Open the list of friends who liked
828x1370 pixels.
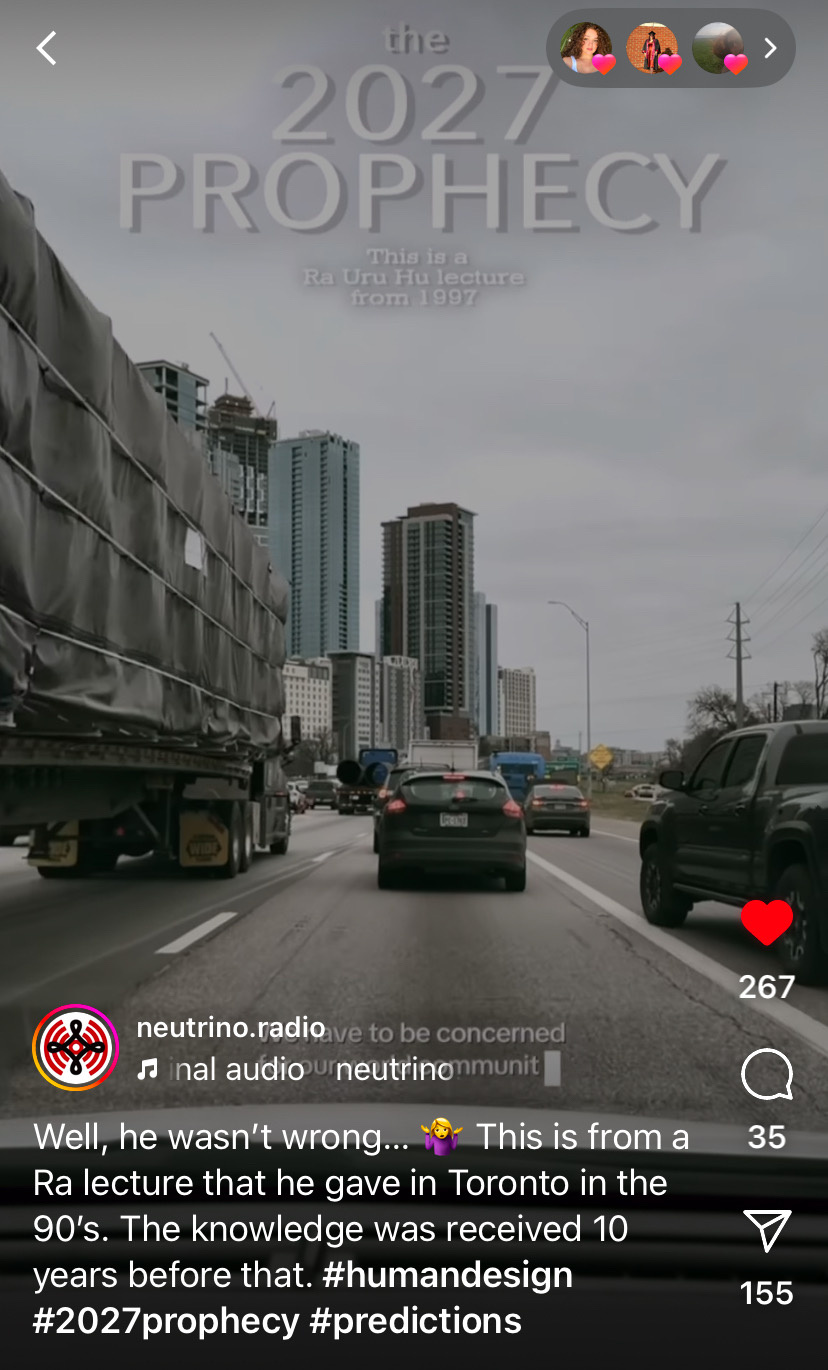(671, 48)
